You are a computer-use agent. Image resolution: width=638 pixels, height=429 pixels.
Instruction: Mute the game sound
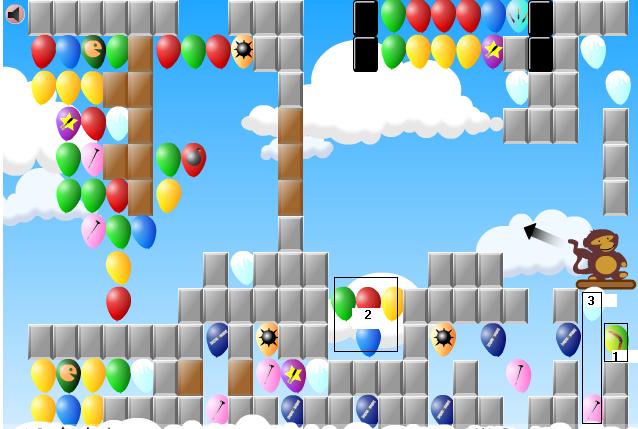point(14,14)
